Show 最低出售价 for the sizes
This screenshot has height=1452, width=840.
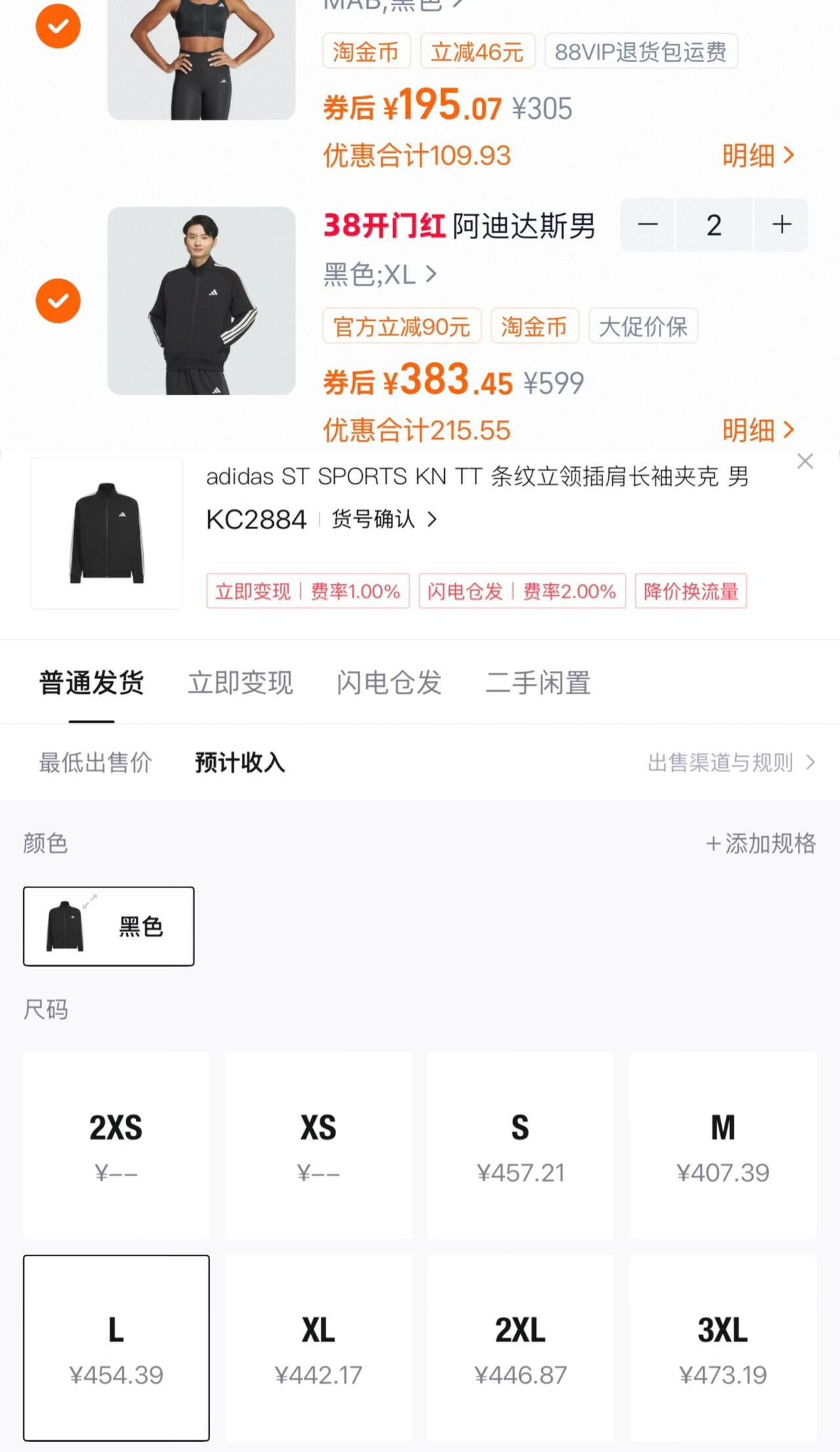point(96,763)
